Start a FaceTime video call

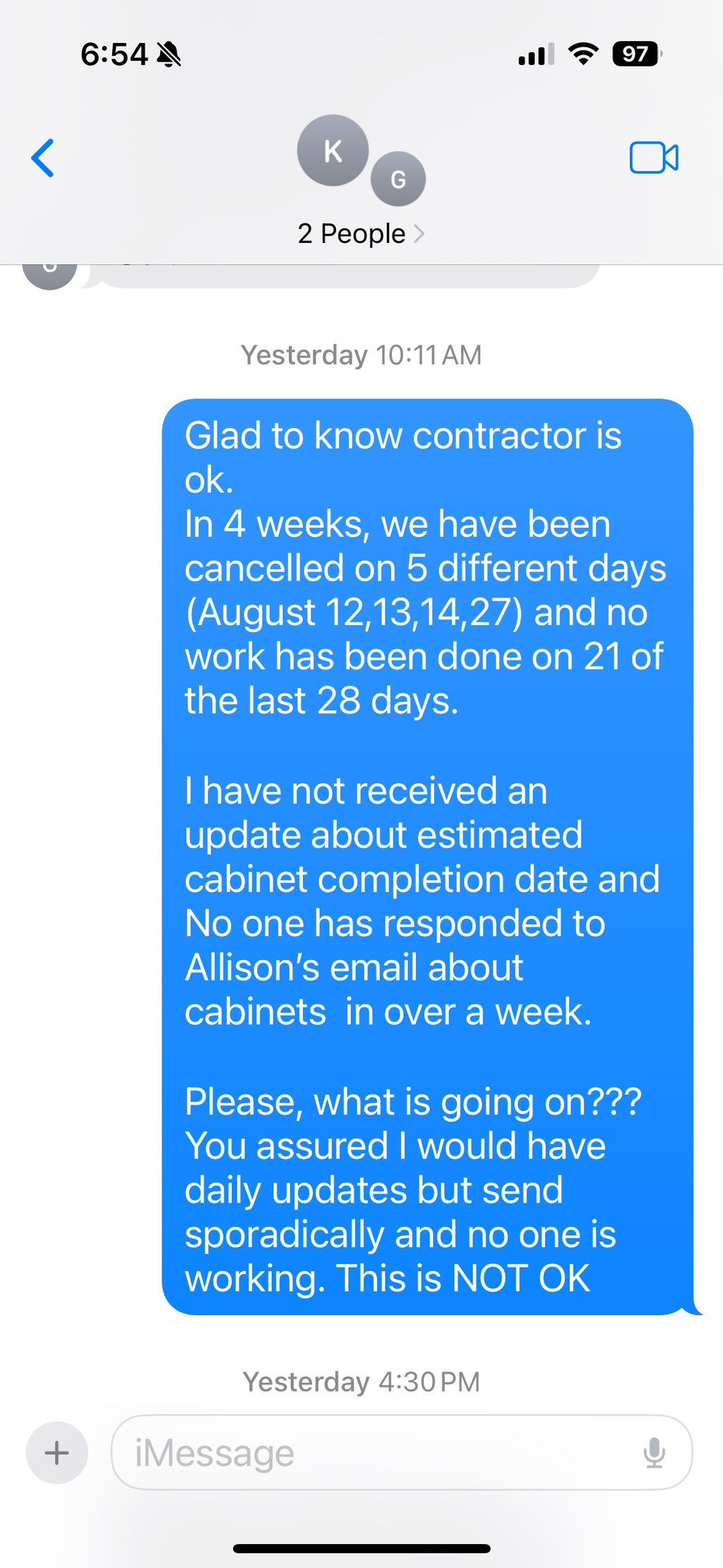654,158
